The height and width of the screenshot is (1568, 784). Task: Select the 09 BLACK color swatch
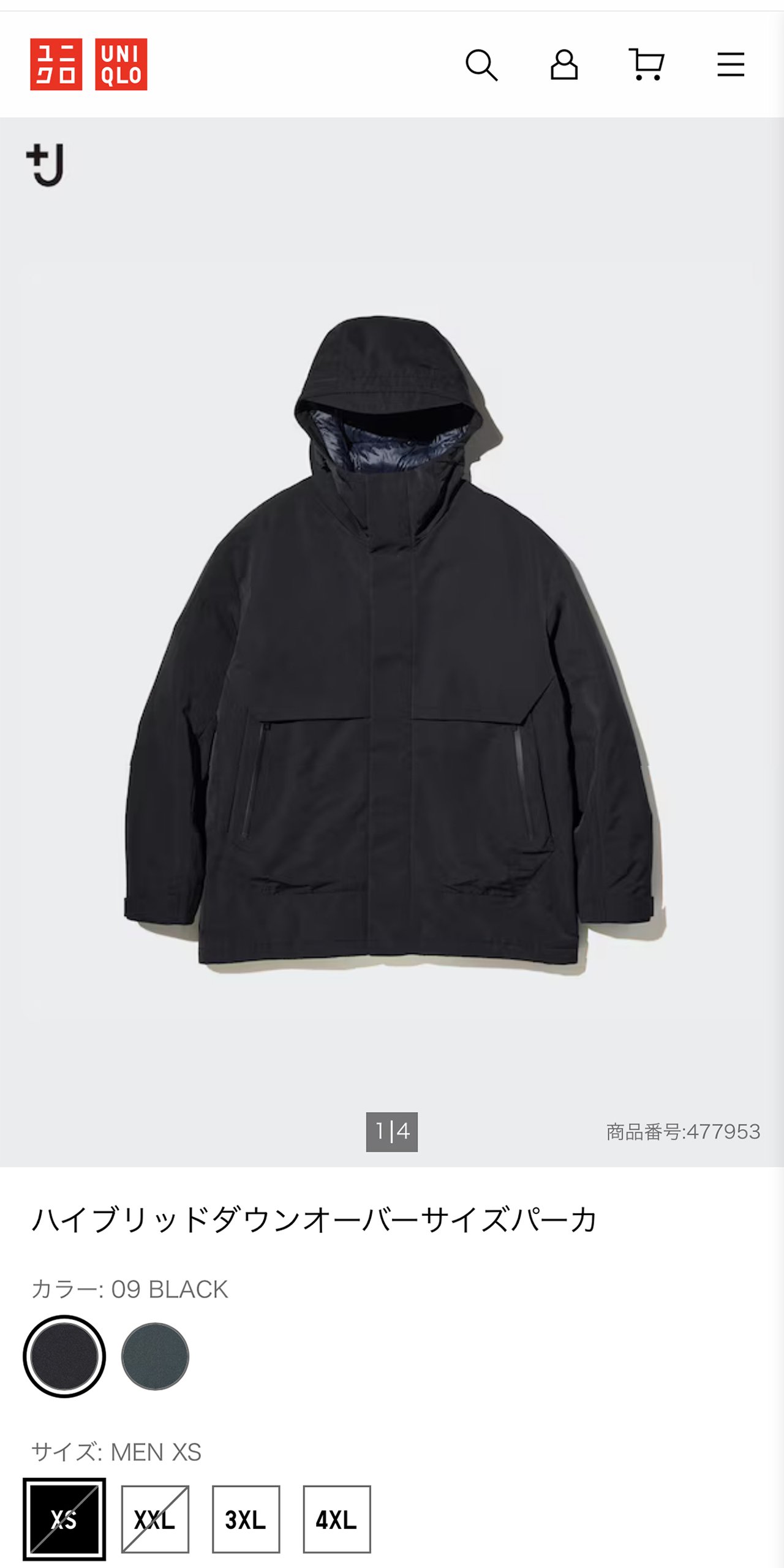[x=64, y=1357]
